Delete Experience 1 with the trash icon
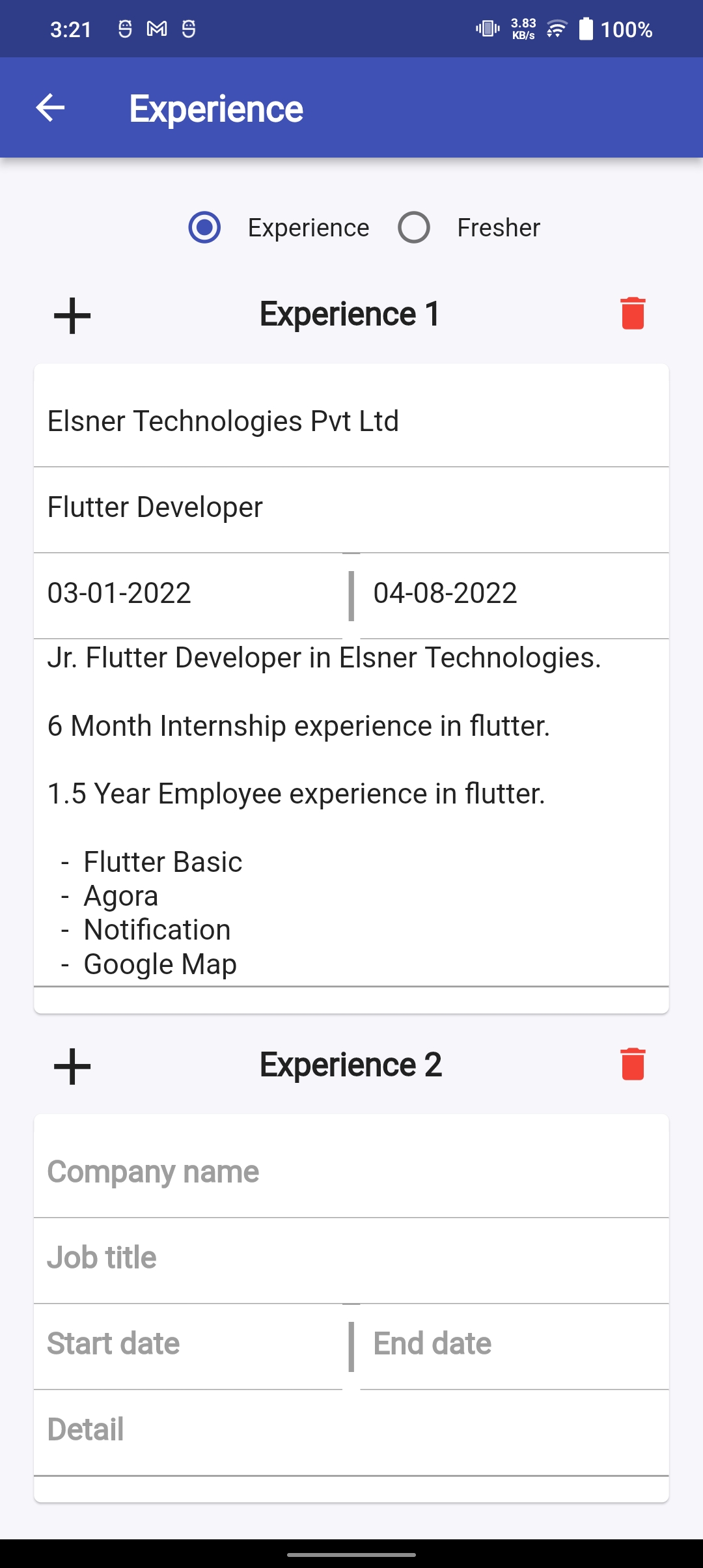This screenshot has height=1568, width=703. [633, 314]
